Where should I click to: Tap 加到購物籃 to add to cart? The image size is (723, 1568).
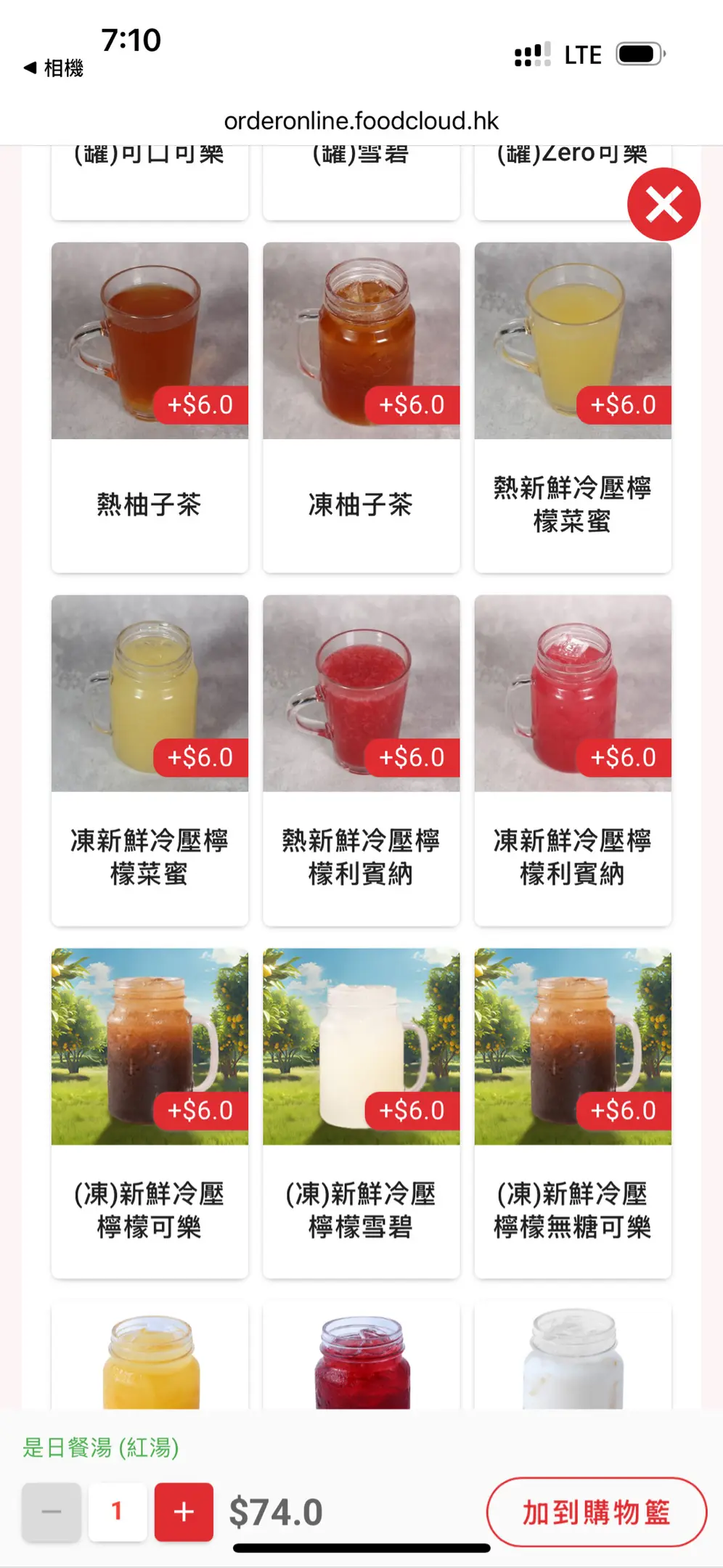click(596, 1512)
